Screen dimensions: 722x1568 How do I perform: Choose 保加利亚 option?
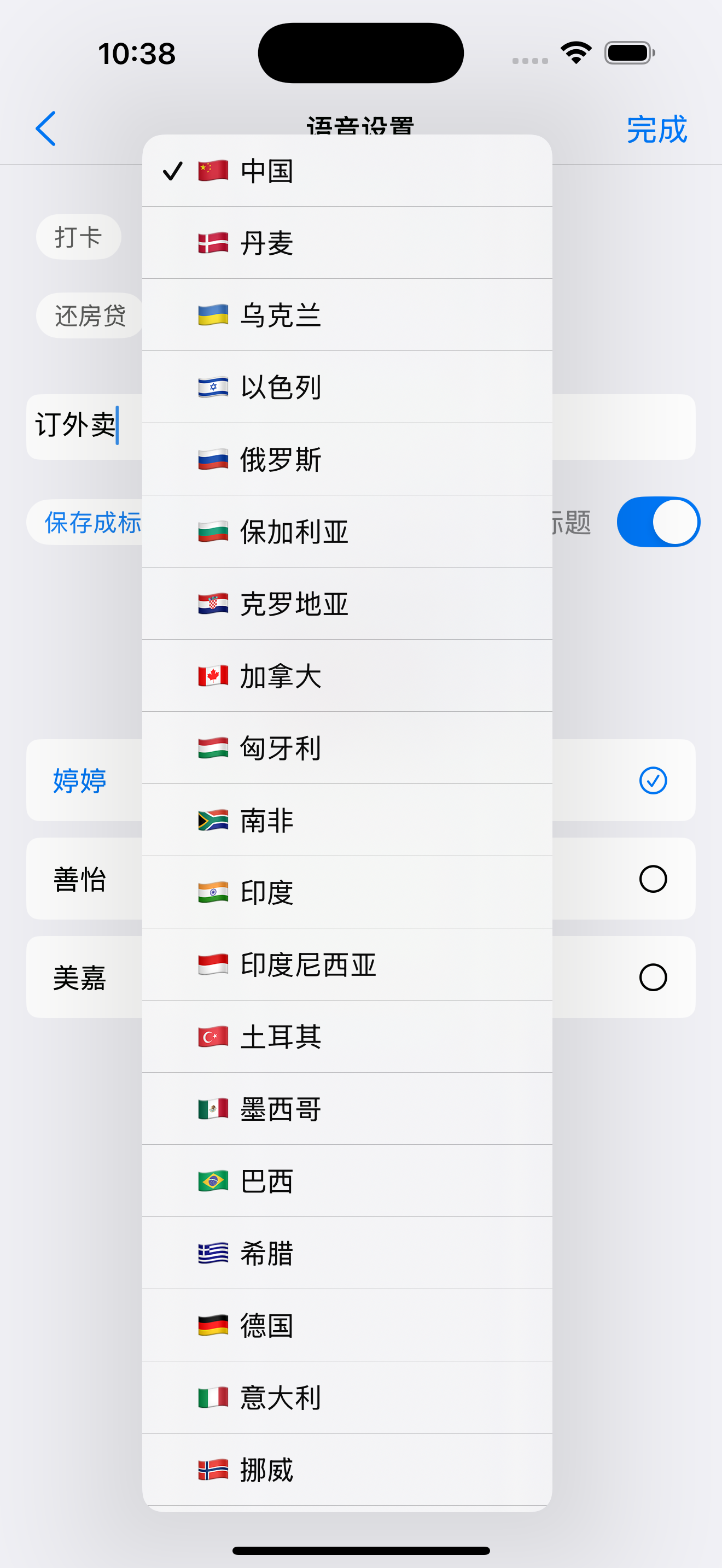[347, 531]
